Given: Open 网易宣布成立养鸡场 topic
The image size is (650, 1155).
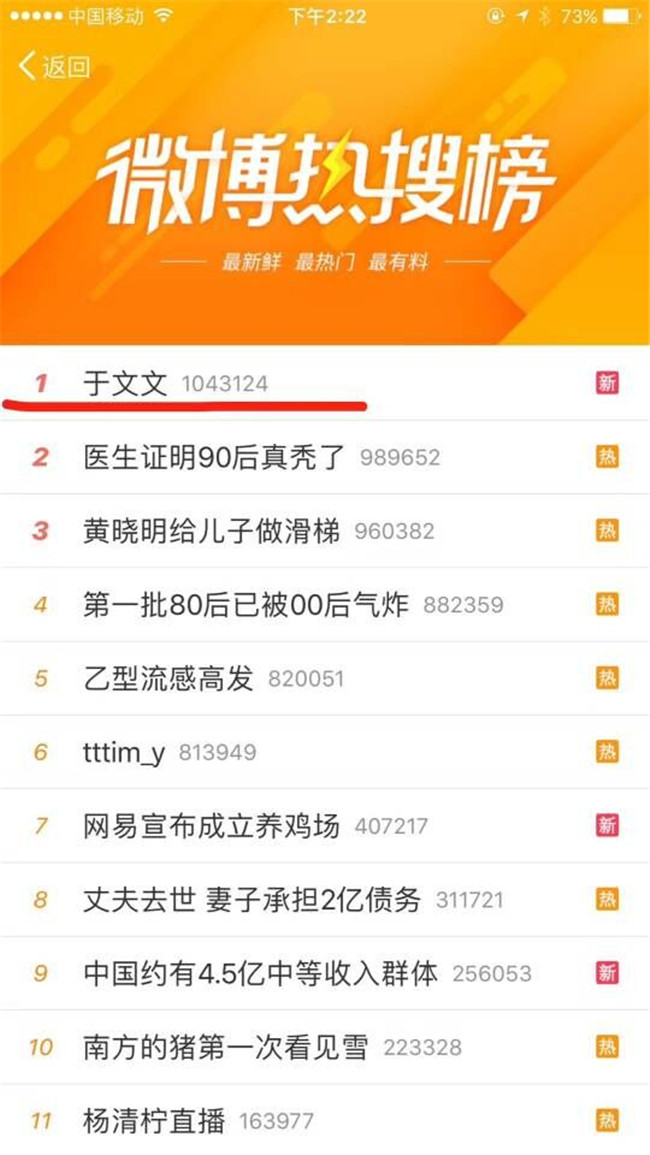Looking at the screenshot, I should tap(211, 826).
